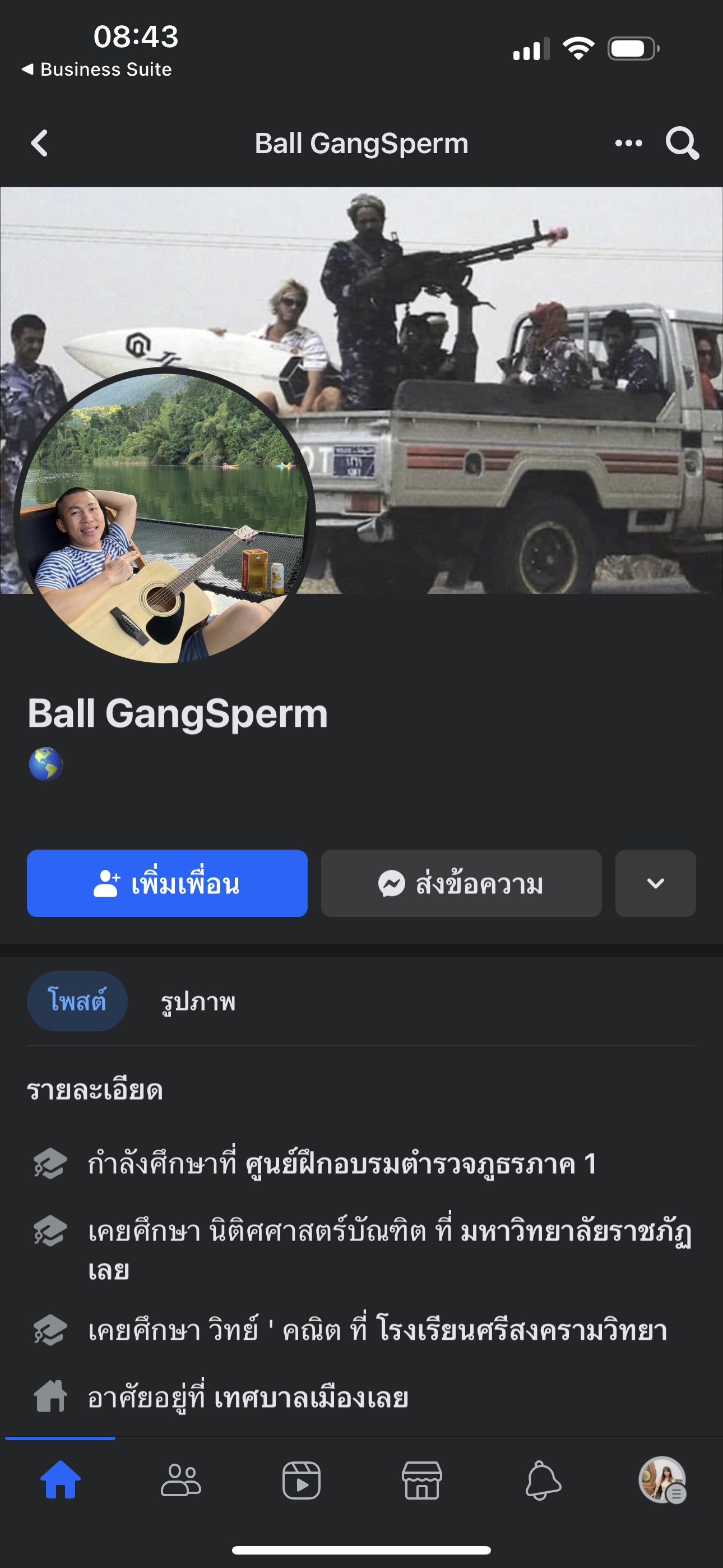View the circular profile picture
The height and width of the screenshot is (1568, 723).
point(163,518)
